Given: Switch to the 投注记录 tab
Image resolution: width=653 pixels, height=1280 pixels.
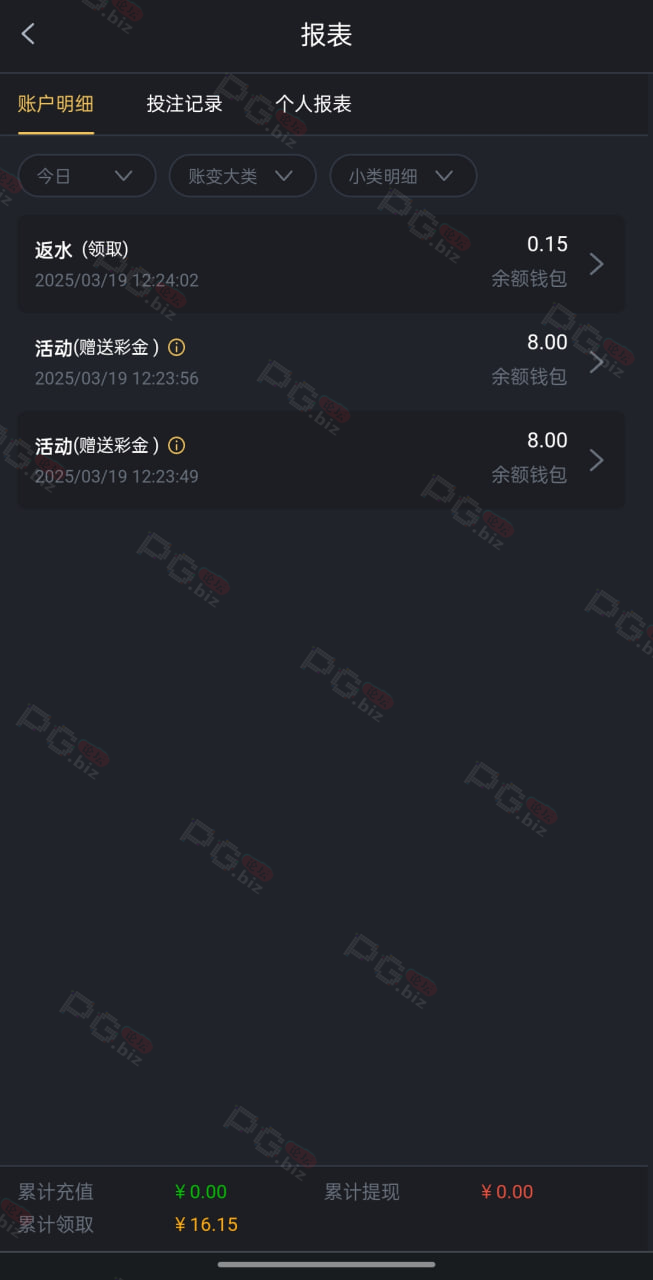Looking at the screenshot, I should 184,104.
